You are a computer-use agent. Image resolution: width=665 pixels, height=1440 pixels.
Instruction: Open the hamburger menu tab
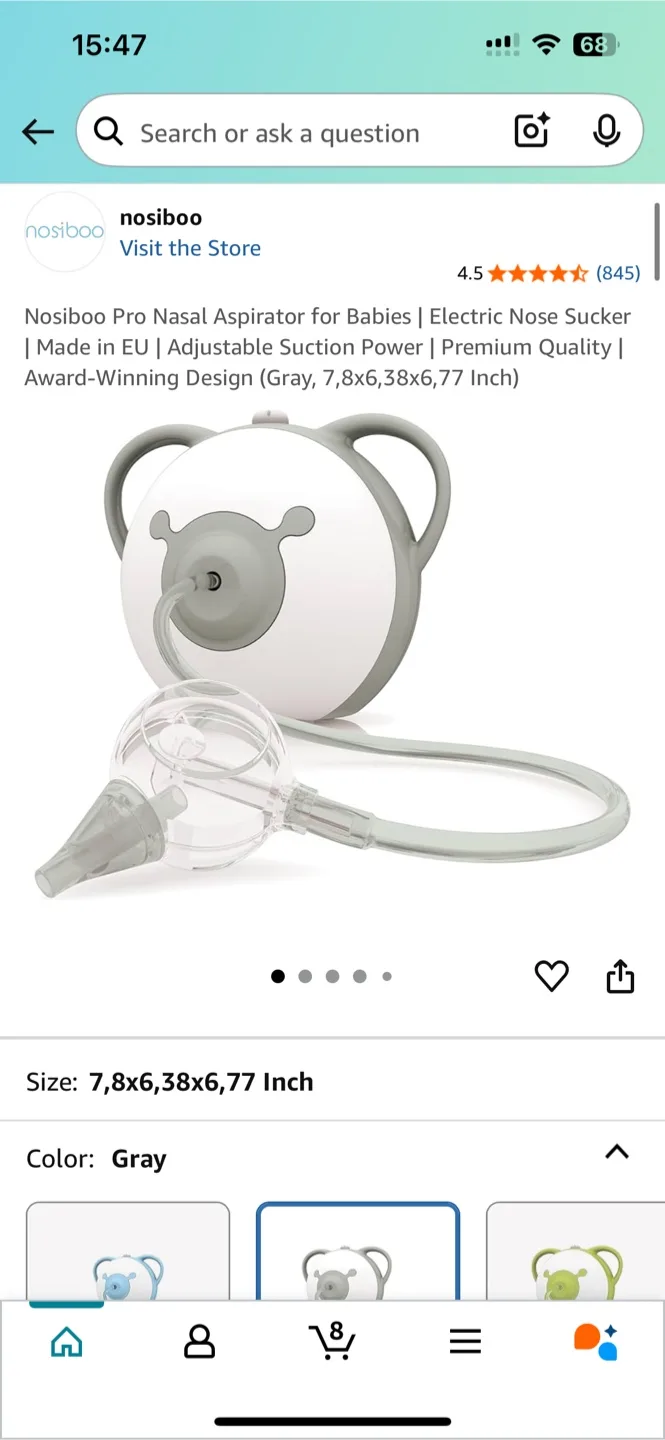(x=465, y=1341)
